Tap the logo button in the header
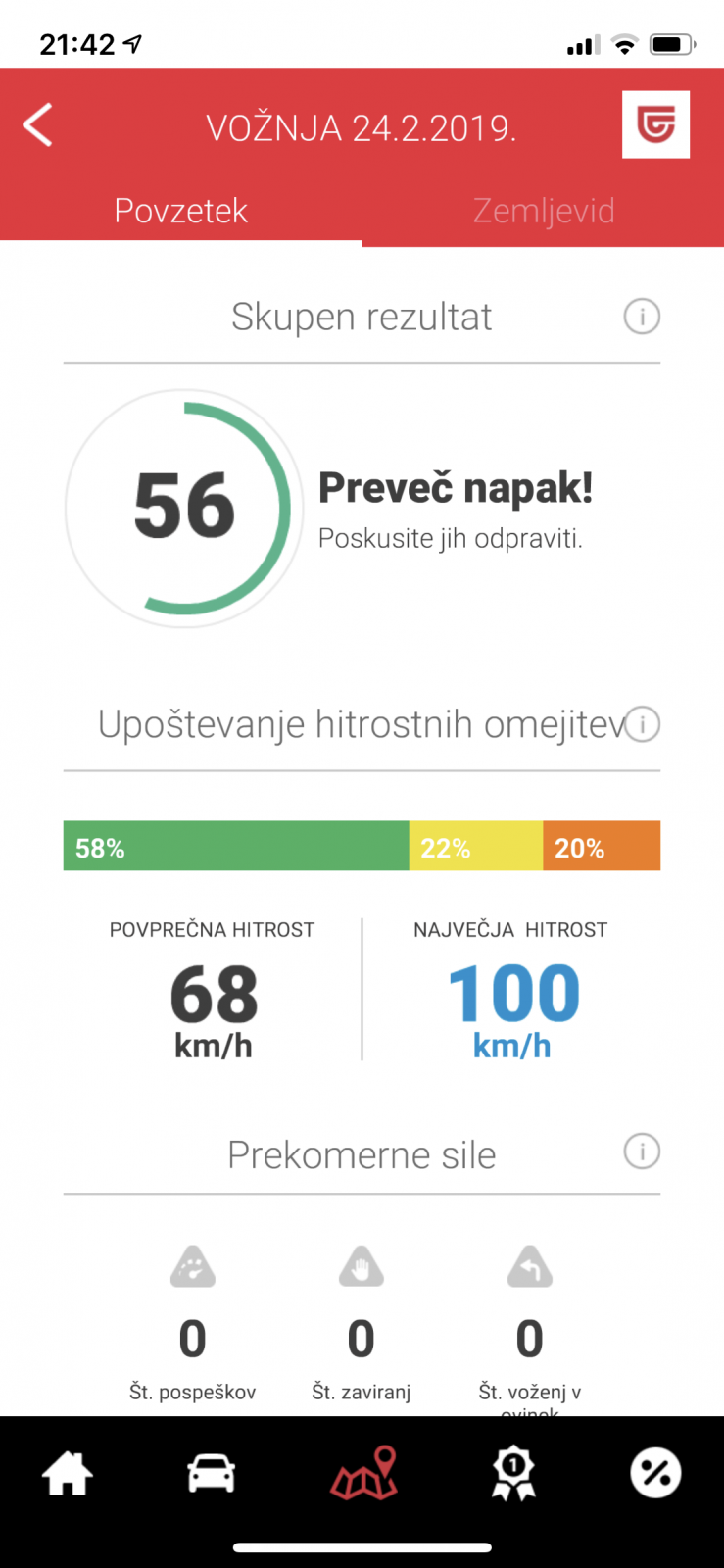 (655, 124)
